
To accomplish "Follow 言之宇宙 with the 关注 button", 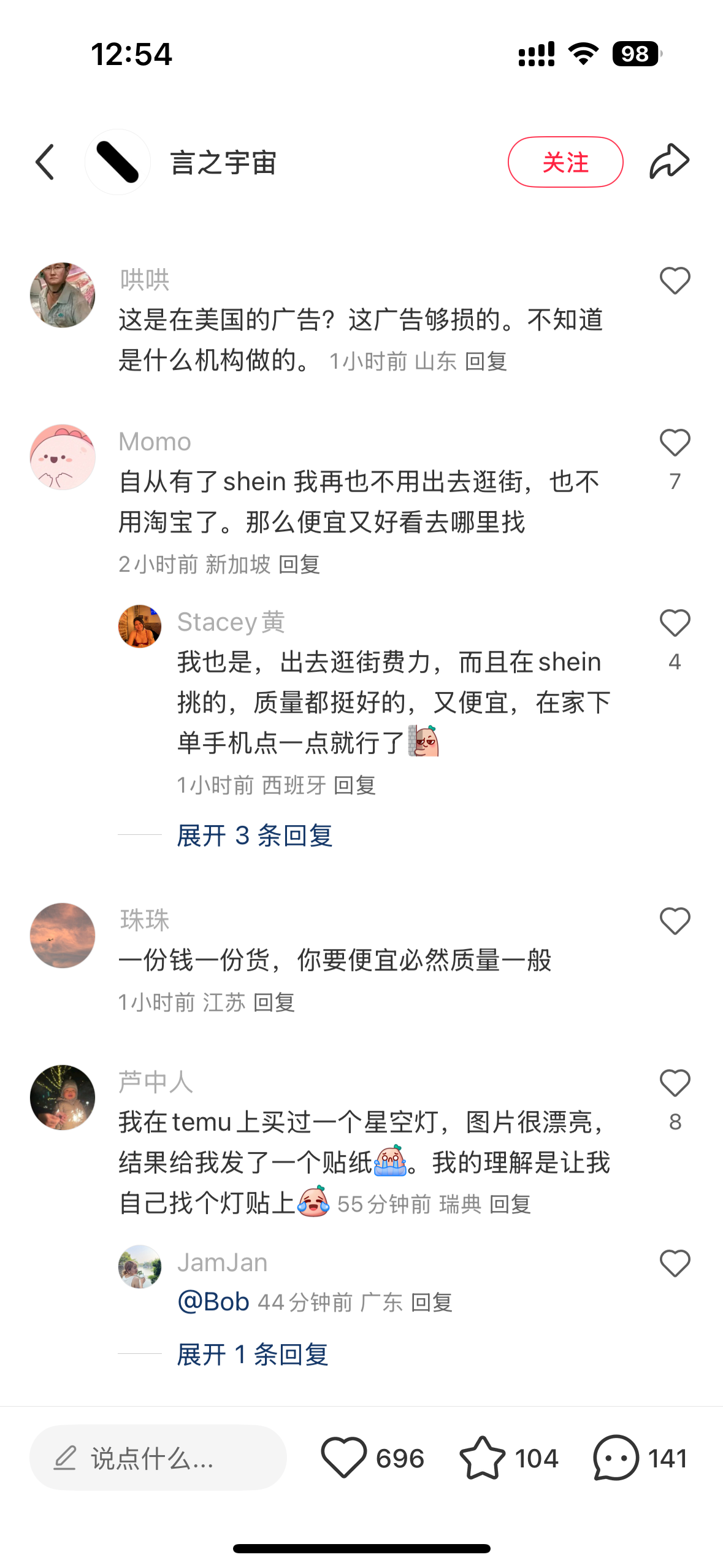I will tap(565, 162).
